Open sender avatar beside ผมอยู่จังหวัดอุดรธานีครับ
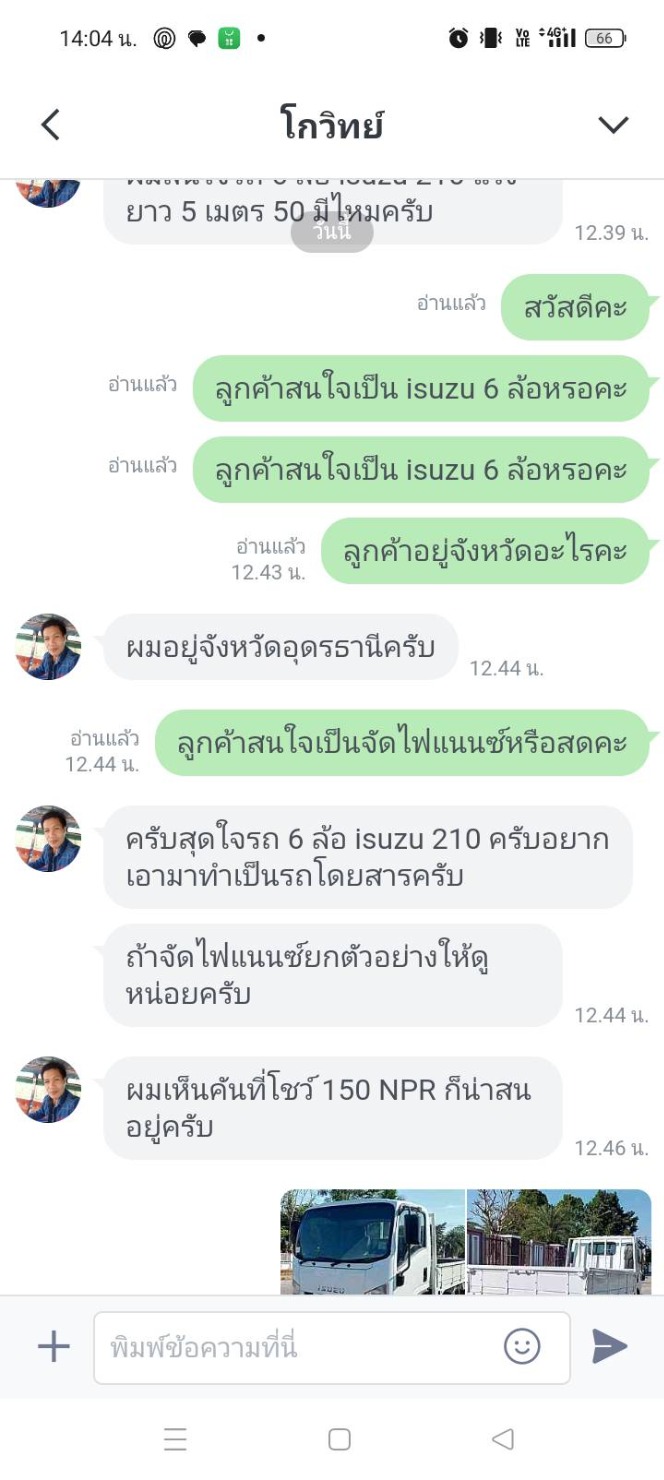The height and width of the screenshot is (1480, 664). coord(48,647)
